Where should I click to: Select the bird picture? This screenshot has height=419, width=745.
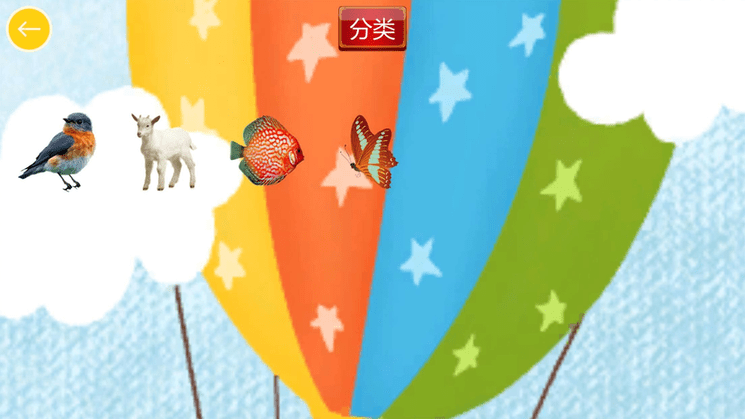pos(60,151)
